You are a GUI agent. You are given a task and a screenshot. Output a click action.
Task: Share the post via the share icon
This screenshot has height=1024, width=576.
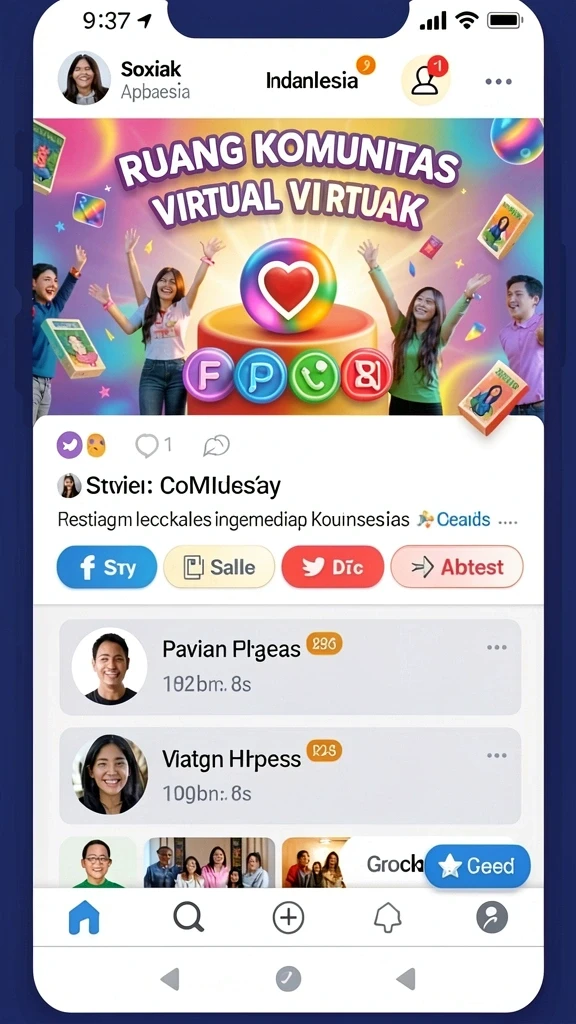[x=216, y=446]
